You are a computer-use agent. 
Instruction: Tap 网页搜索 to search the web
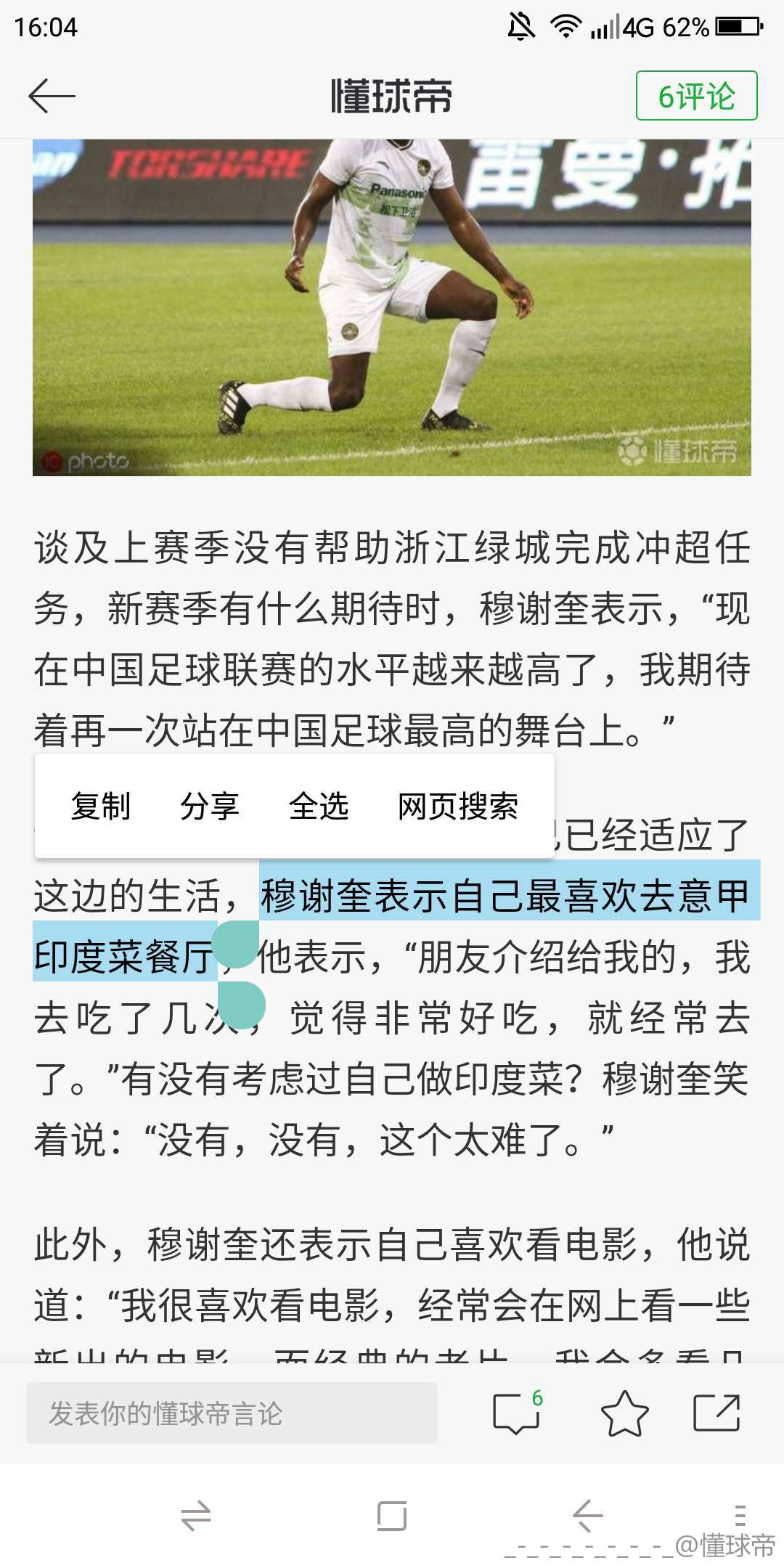coord(458,807)
